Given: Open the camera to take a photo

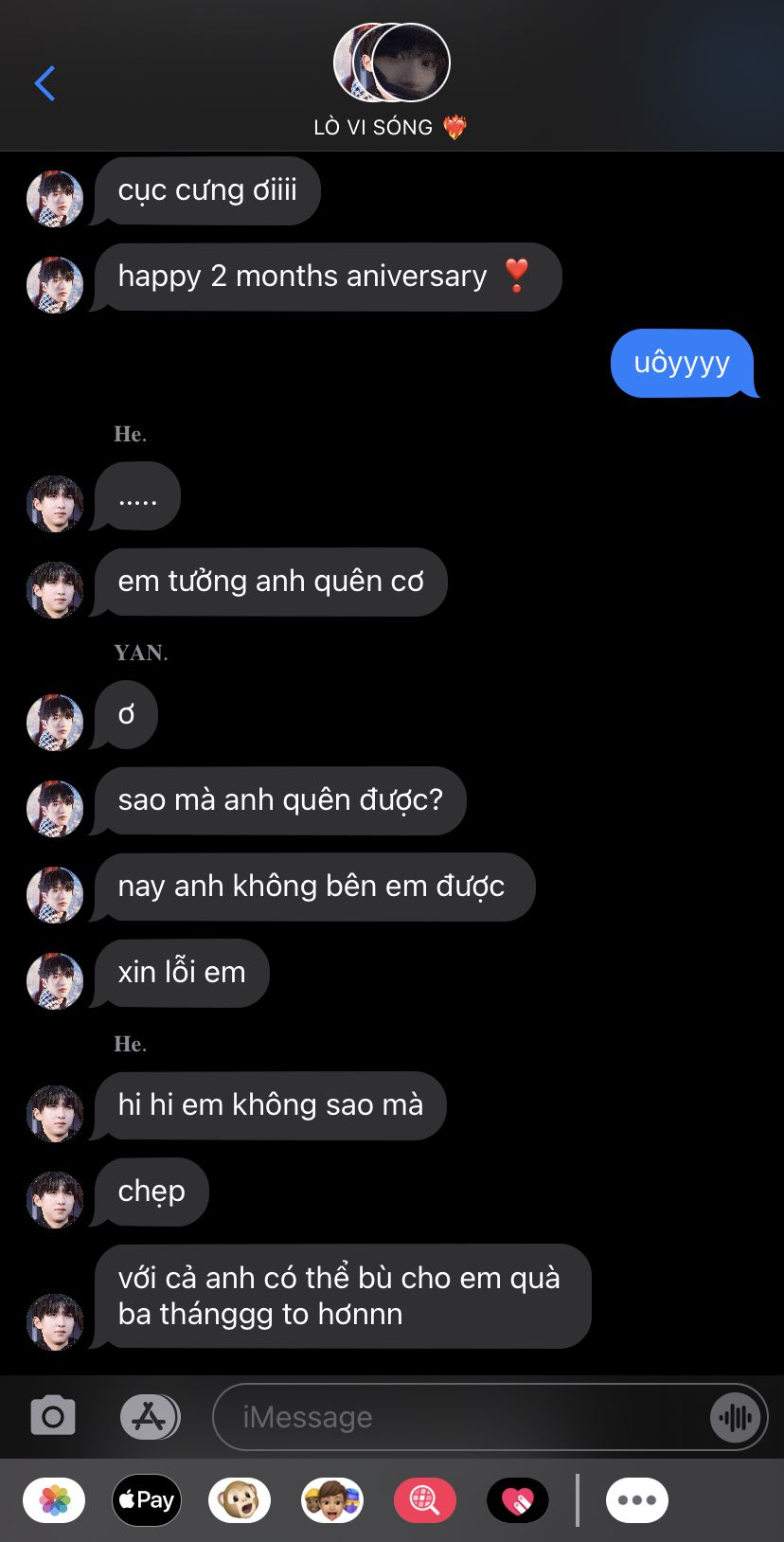Looking at the screenshot, I should (x=53, y=1417).
